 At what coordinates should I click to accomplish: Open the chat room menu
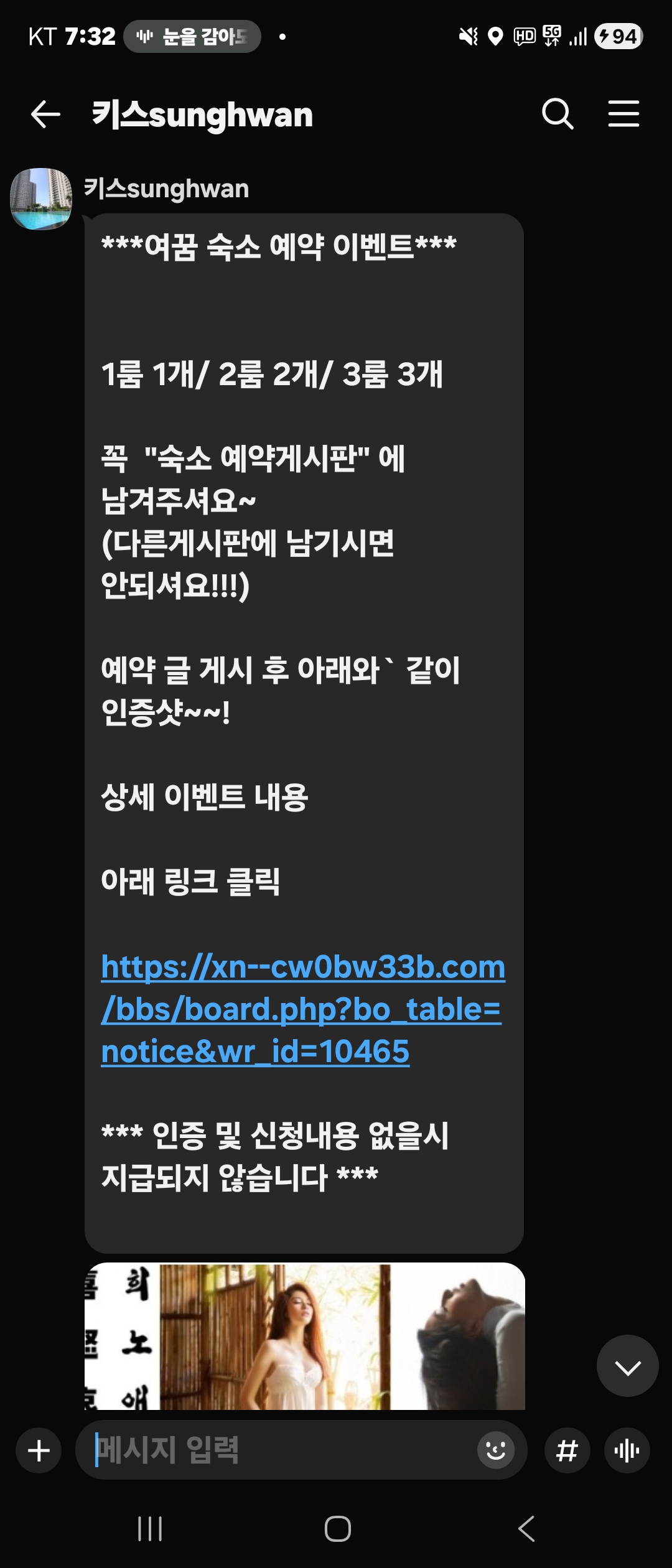[x=623, y=114]
